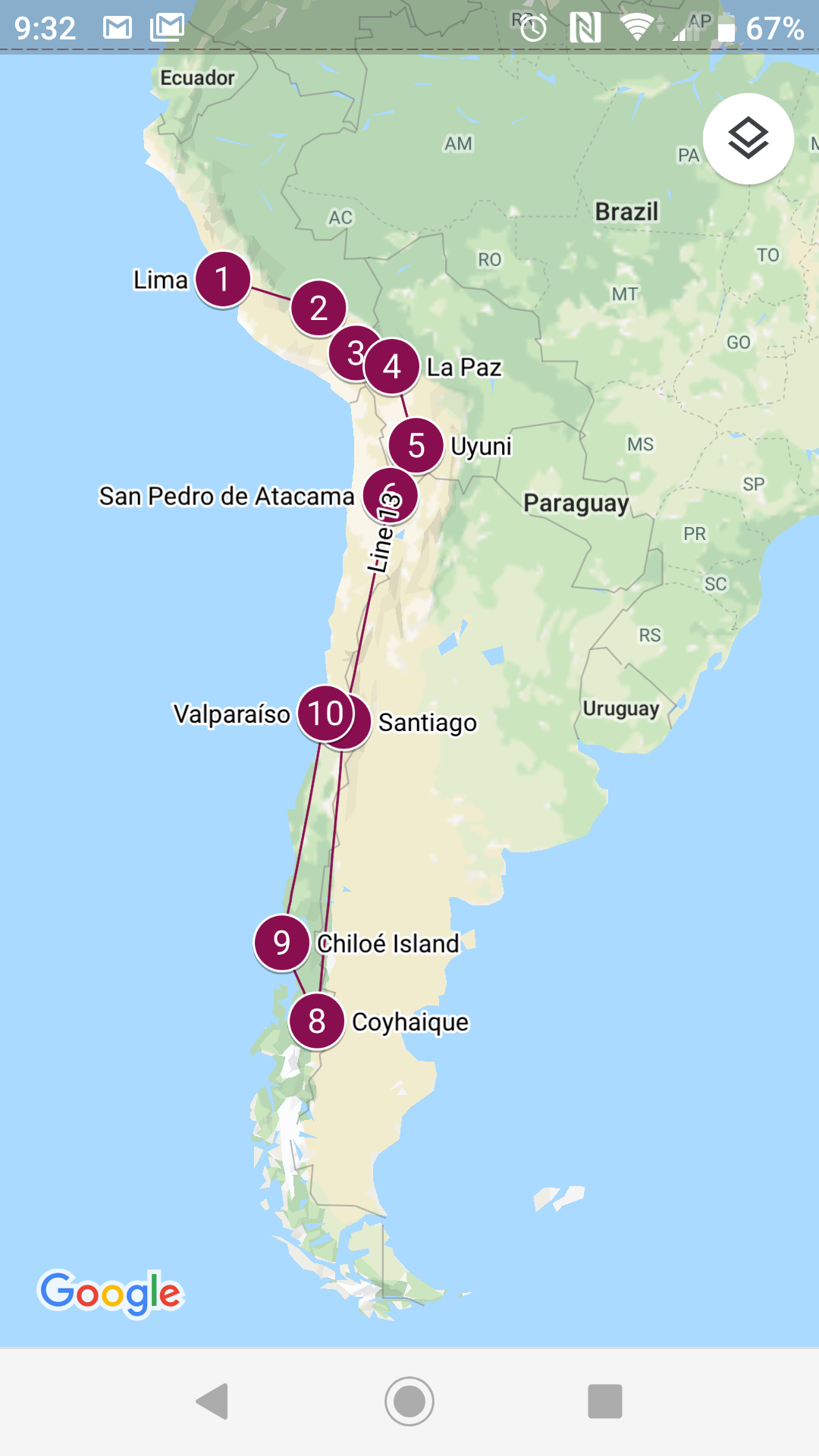Select marker 4 at La Paz

coord(393,367)
